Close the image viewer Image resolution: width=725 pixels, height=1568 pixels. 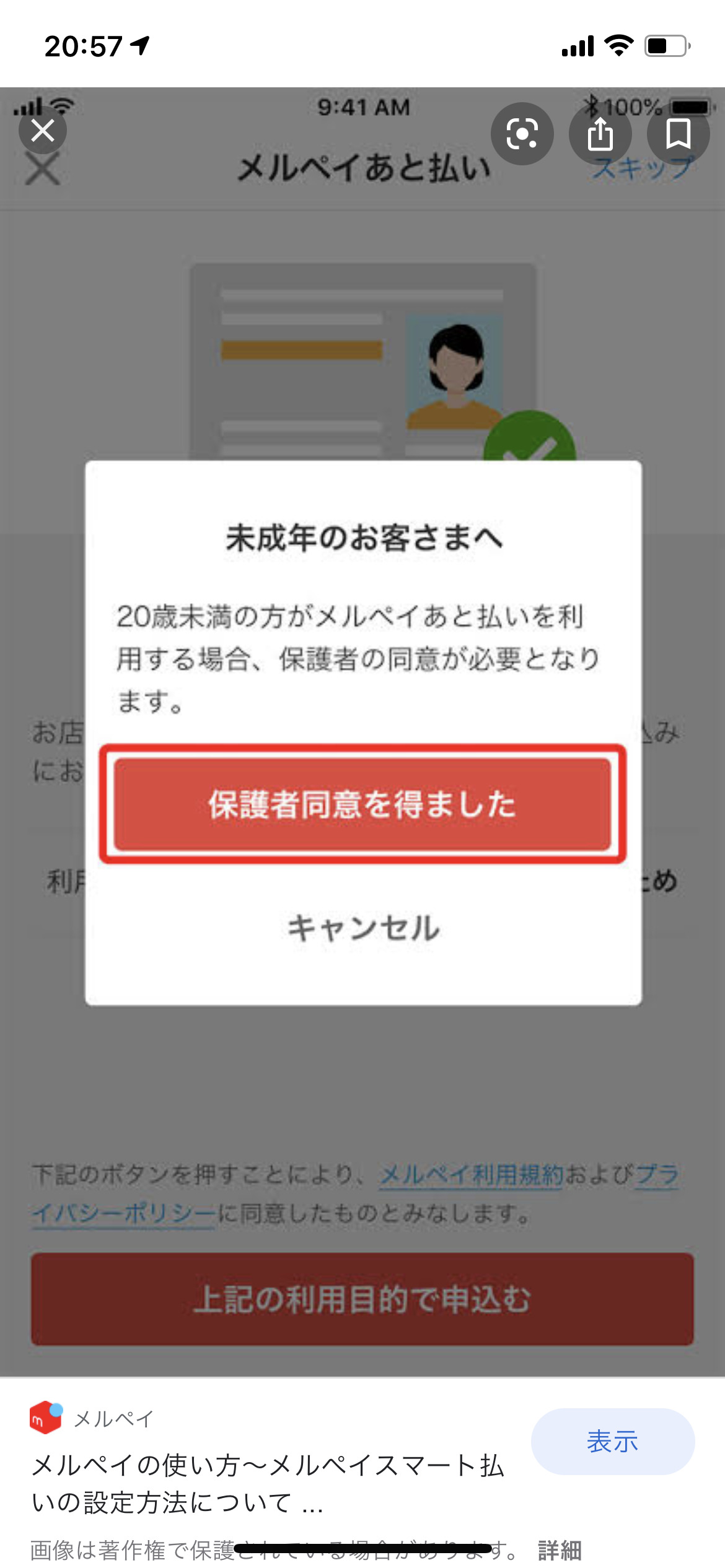point(42,130)
